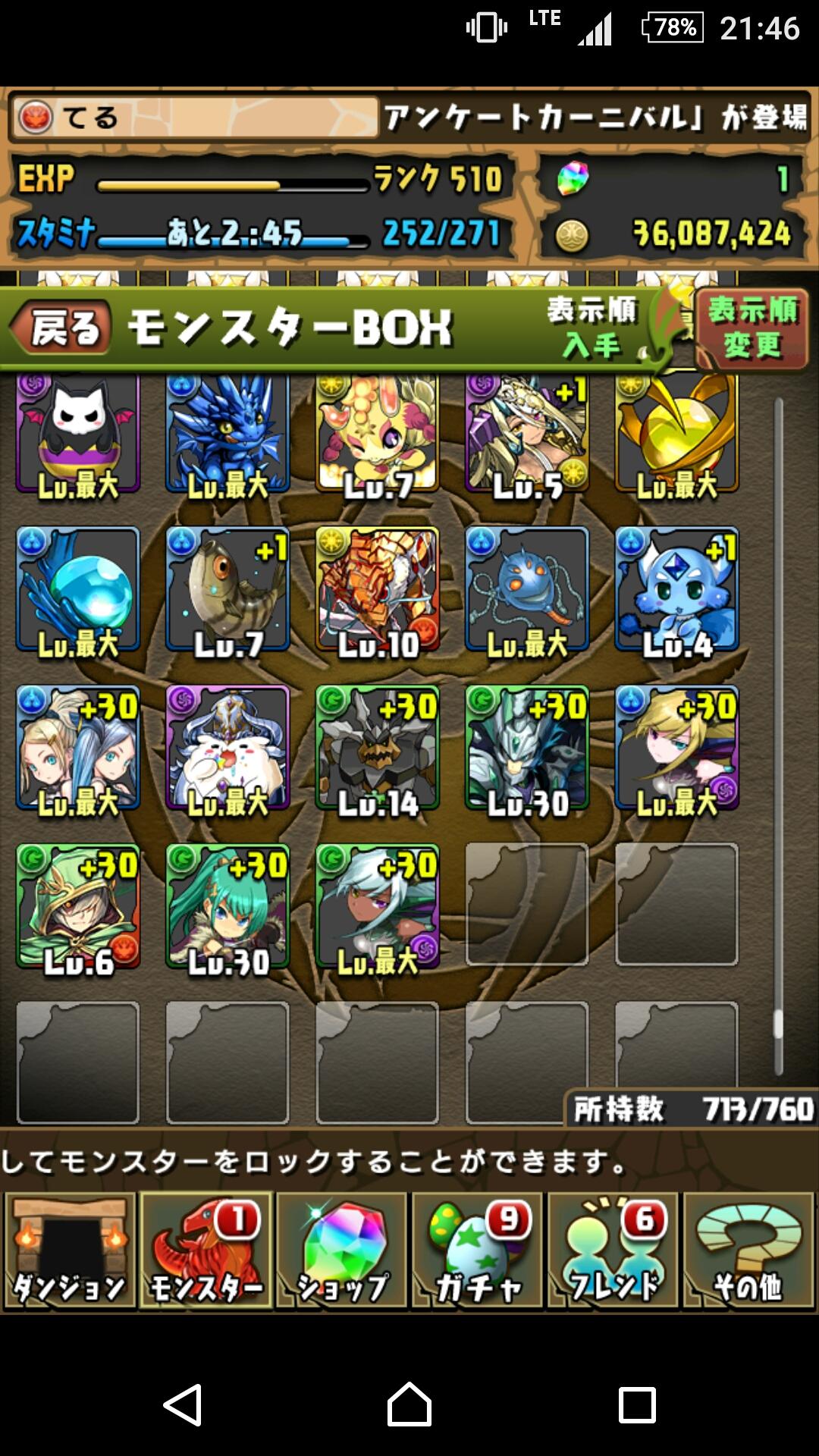This screenshot has height=1456, width=819.
Task: Go to the Android home screen
Action: click(x=409, y=1404)
